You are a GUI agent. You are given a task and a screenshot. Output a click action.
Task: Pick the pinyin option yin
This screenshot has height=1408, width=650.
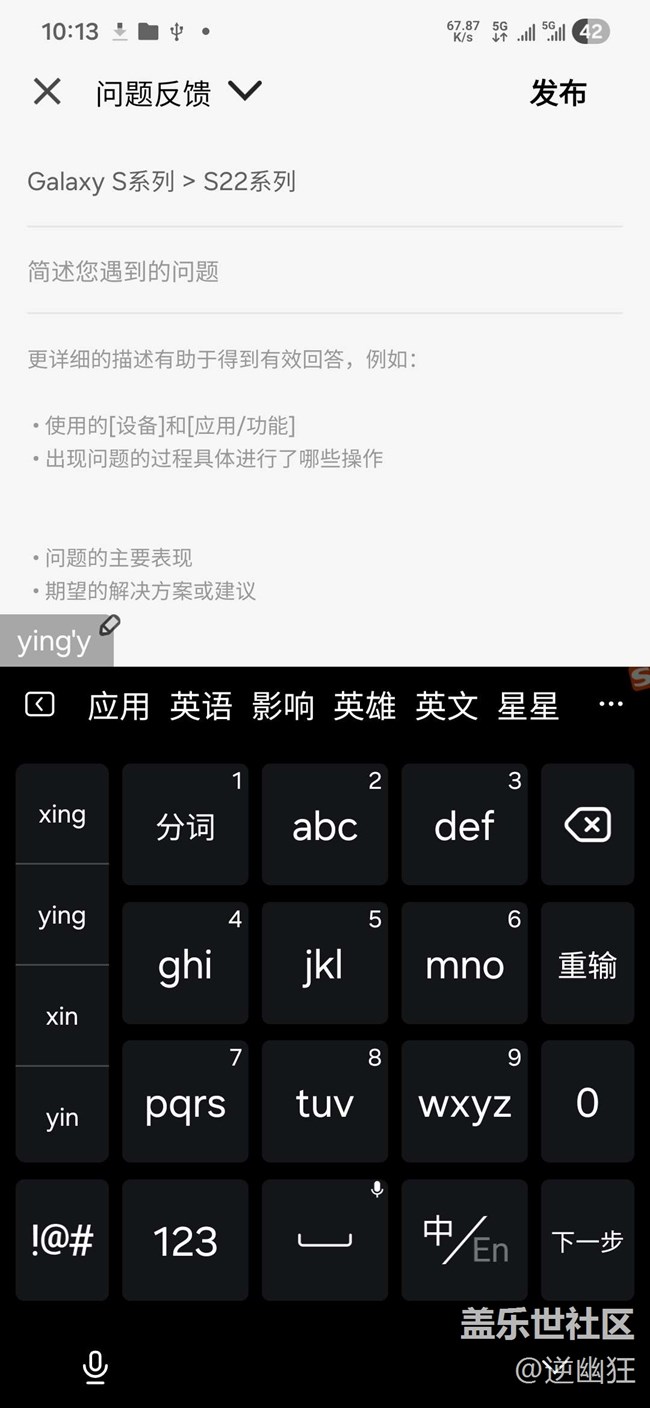coord(62,1117)
